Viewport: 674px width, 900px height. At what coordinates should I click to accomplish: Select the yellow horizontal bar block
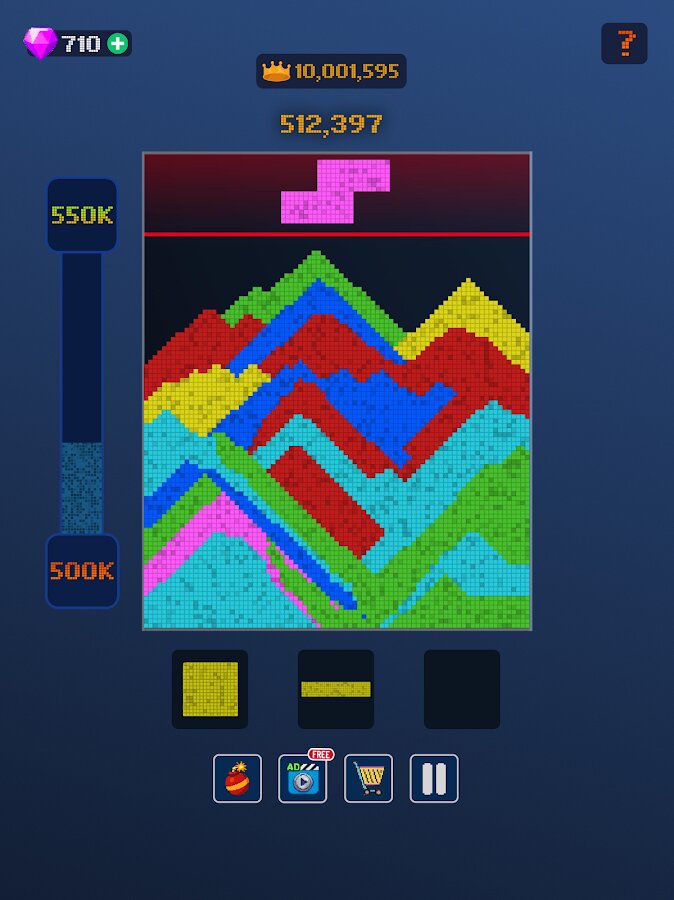(x=336, y=689)
